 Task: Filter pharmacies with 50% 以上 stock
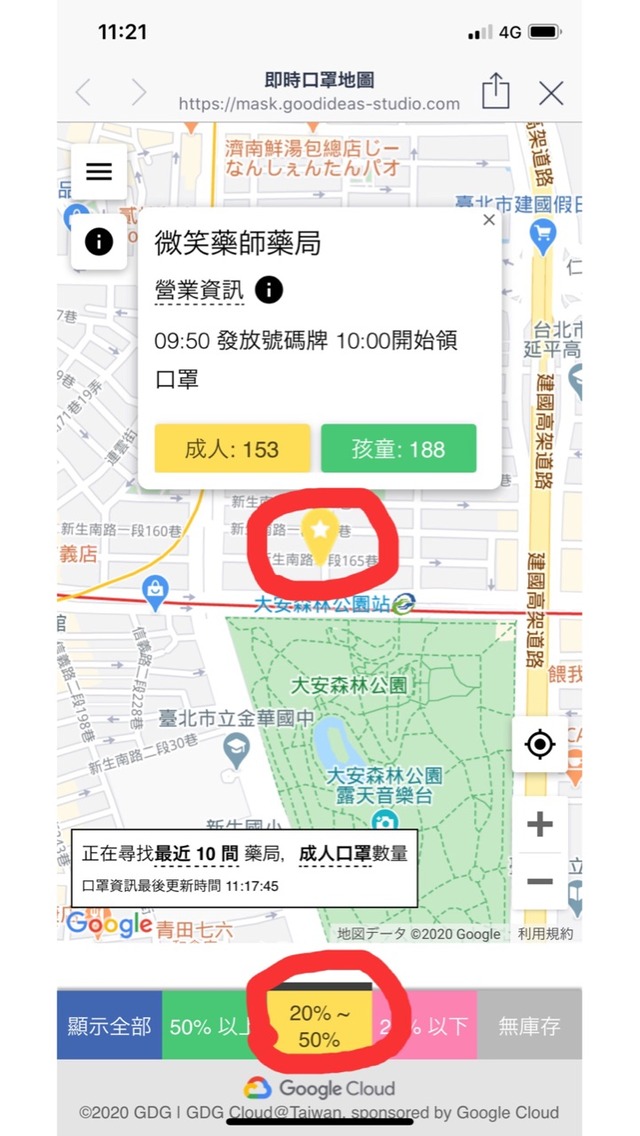click(x=215, y=1026)
